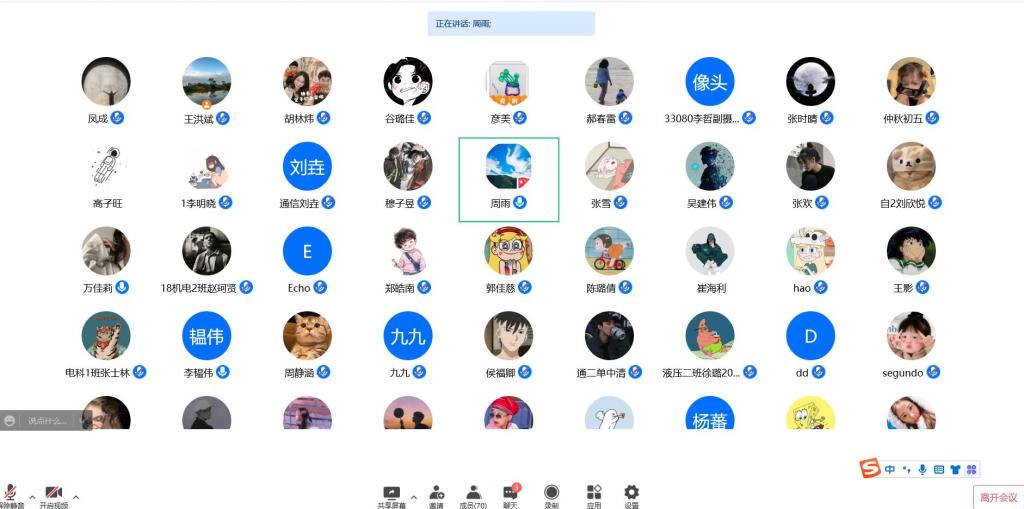Image resolution: width=1024 pixels, height=509 pixels.
Task: Open the members list (70)
Action: (473, 493)
